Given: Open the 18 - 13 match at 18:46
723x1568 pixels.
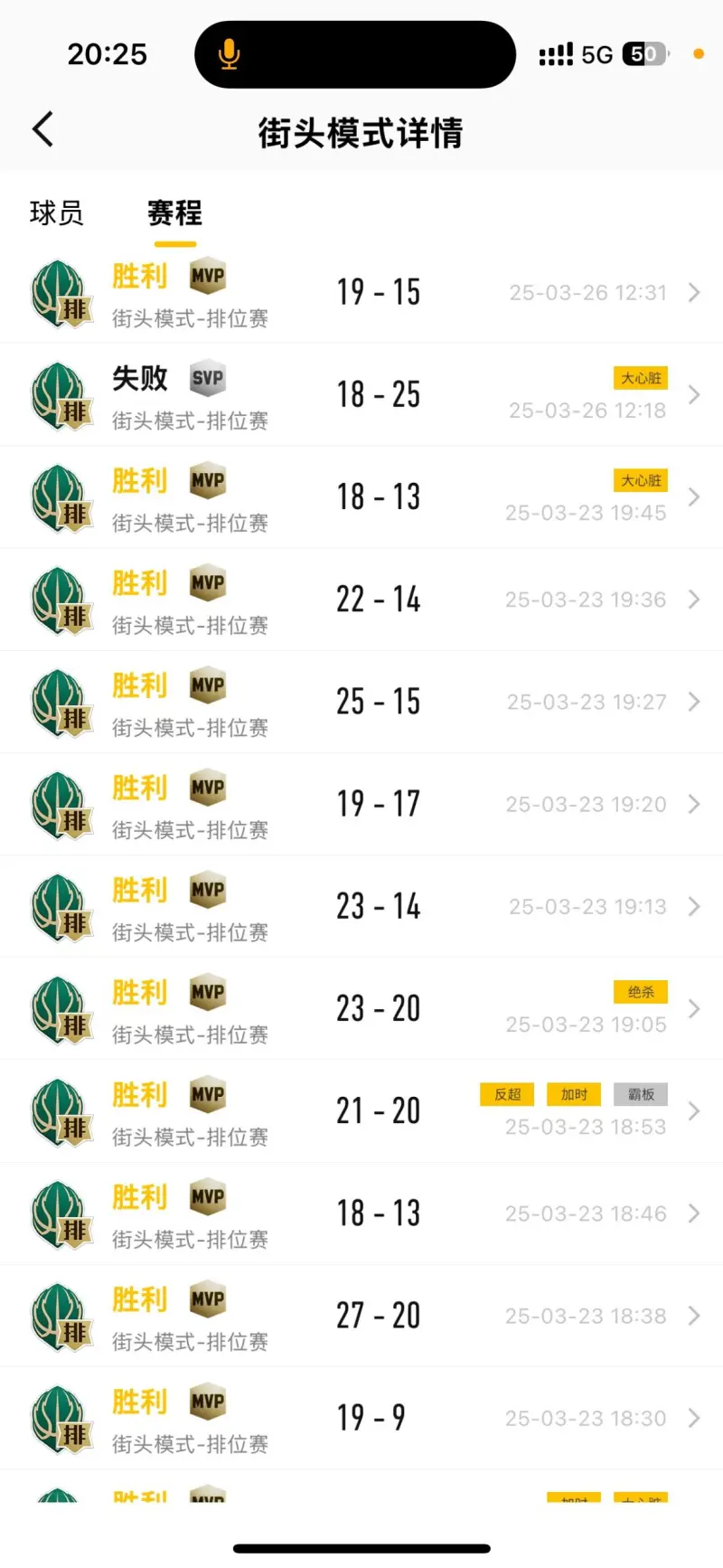Looking at the screenshot, I should 361,1212.
